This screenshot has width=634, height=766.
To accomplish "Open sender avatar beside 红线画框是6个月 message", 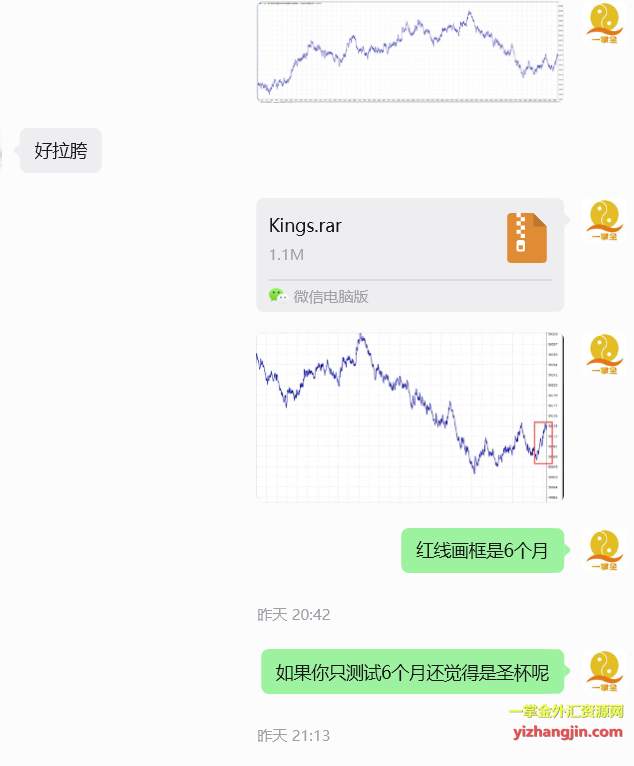I will pyautogui.click(x=604, y=550).
